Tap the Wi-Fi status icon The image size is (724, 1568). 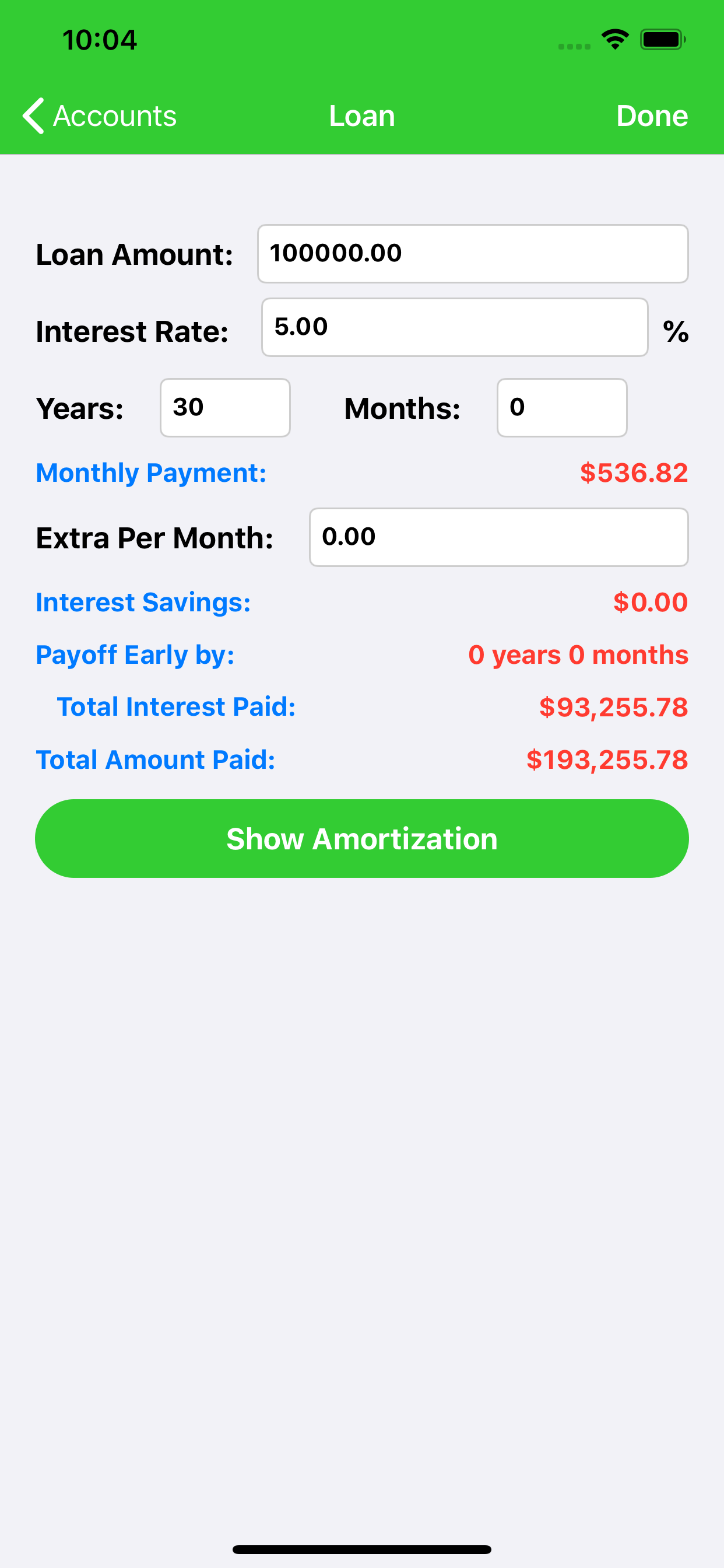click(614, 39)
